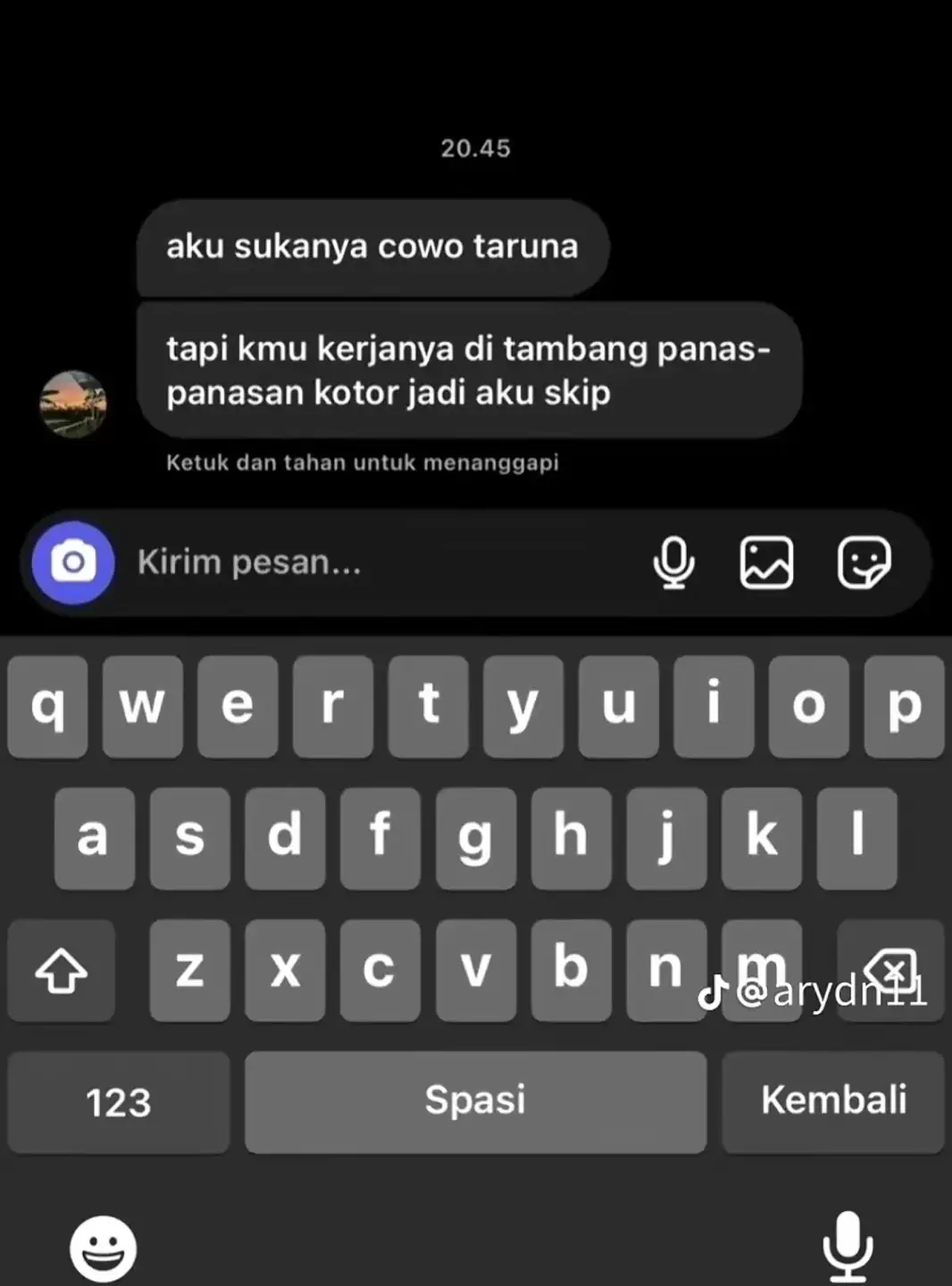Type the letter a key
This screenshot has height=1286, width=952.
94,838
